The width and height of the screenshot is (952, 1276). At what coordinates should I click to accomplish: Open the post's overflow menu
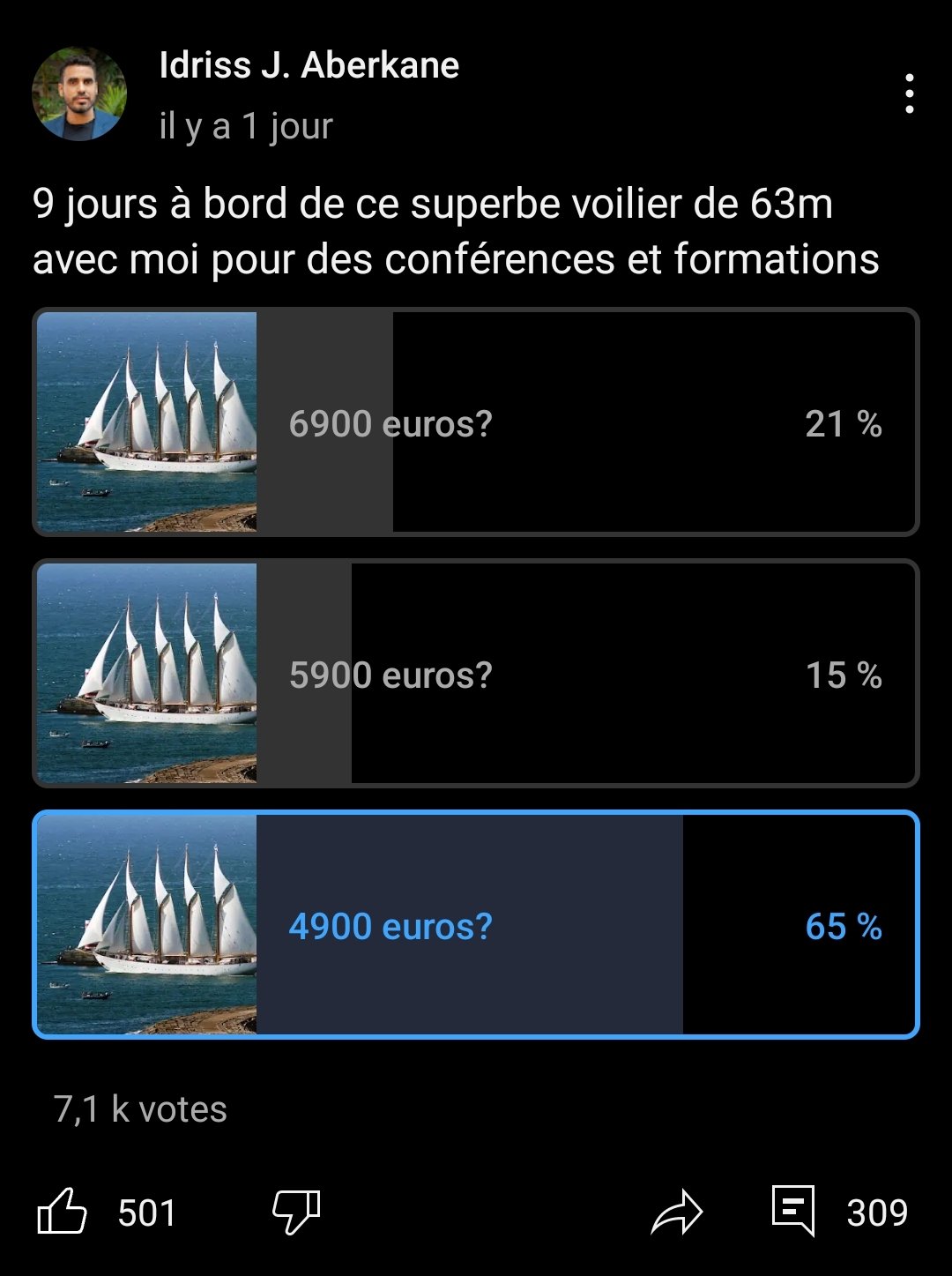(x=909, y=94)
